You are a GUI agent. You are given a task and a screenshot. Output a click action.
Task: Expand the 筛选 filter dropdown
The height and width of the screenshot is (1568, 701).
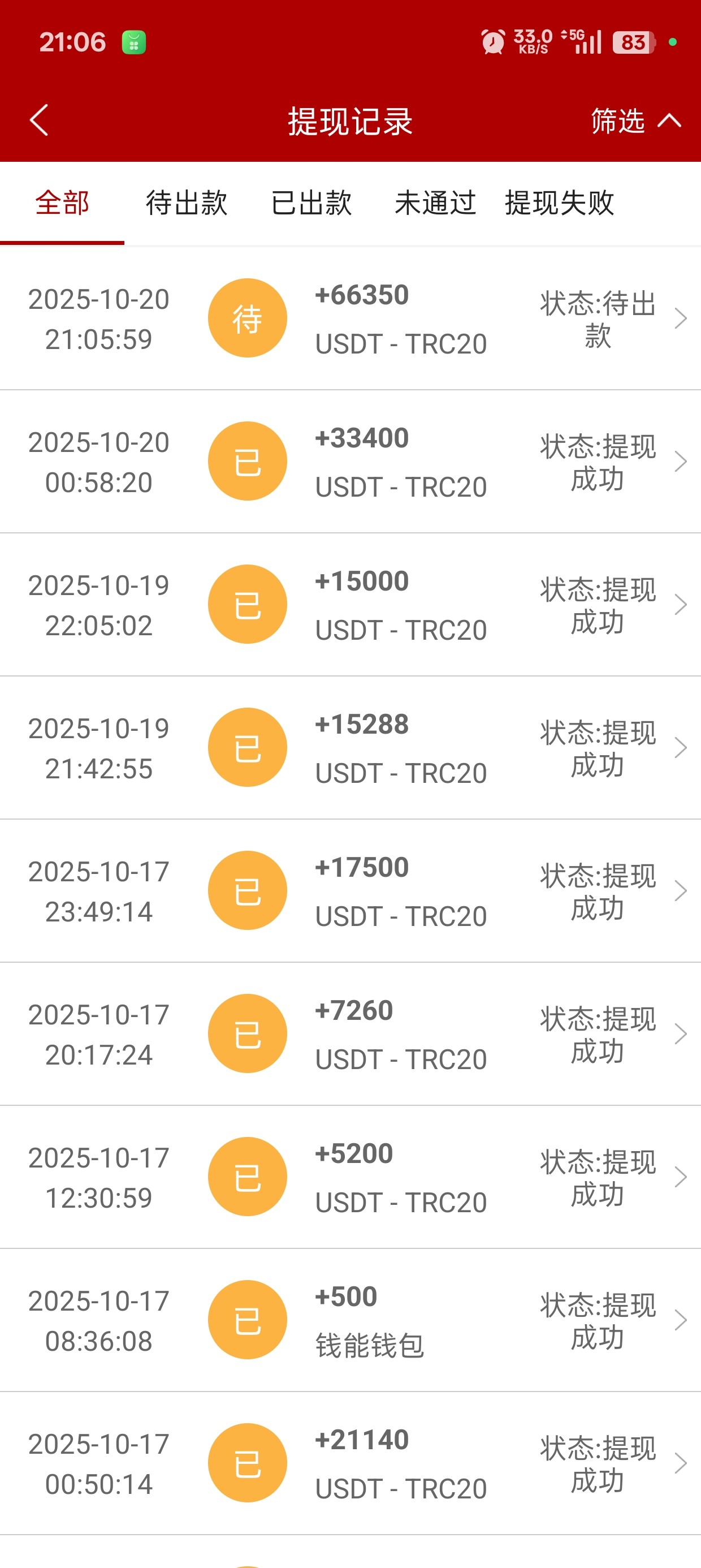coord(635,120)
